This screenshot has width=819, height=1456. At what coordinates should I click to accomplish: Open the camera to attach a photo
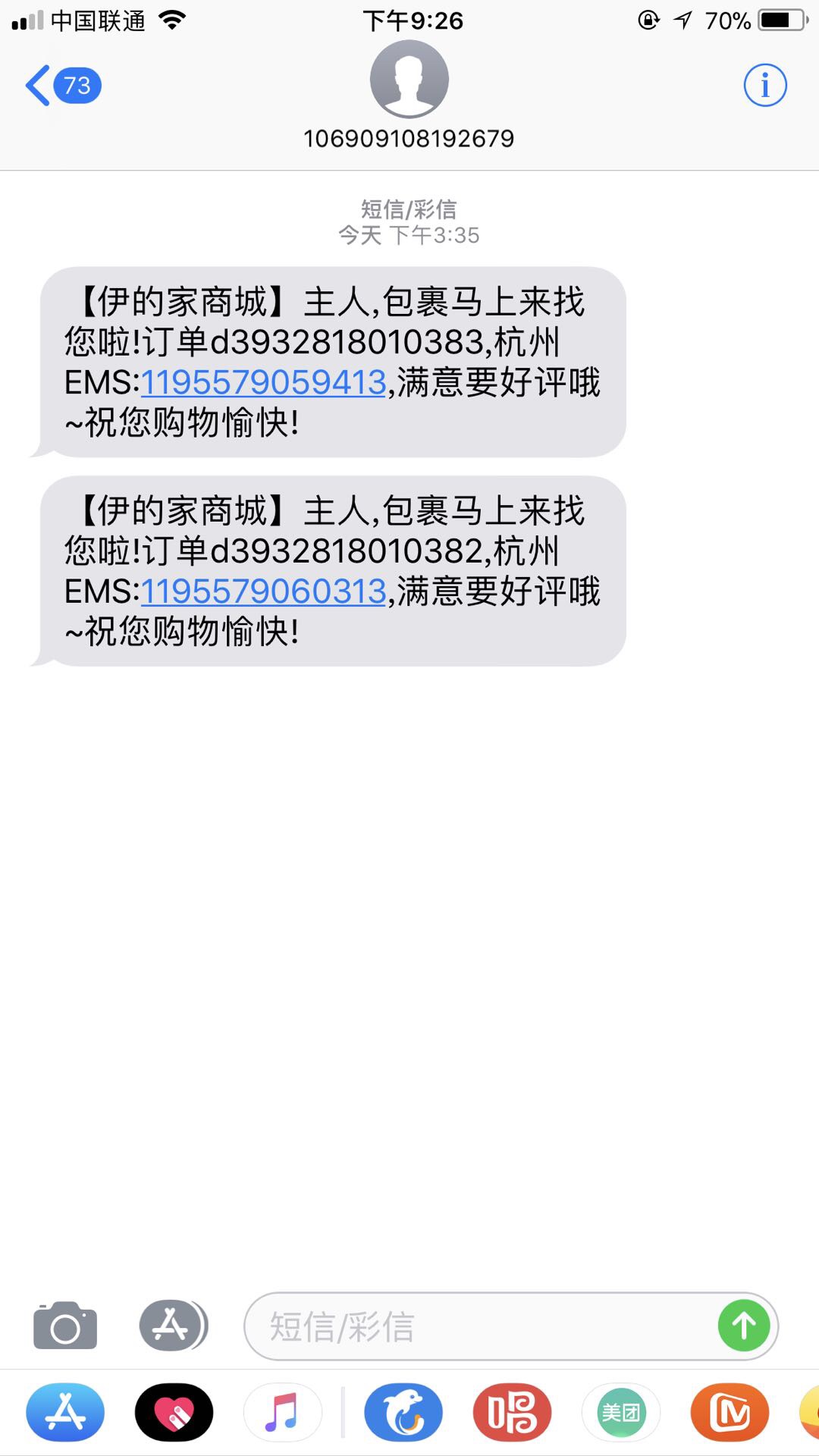point(65,1326)
